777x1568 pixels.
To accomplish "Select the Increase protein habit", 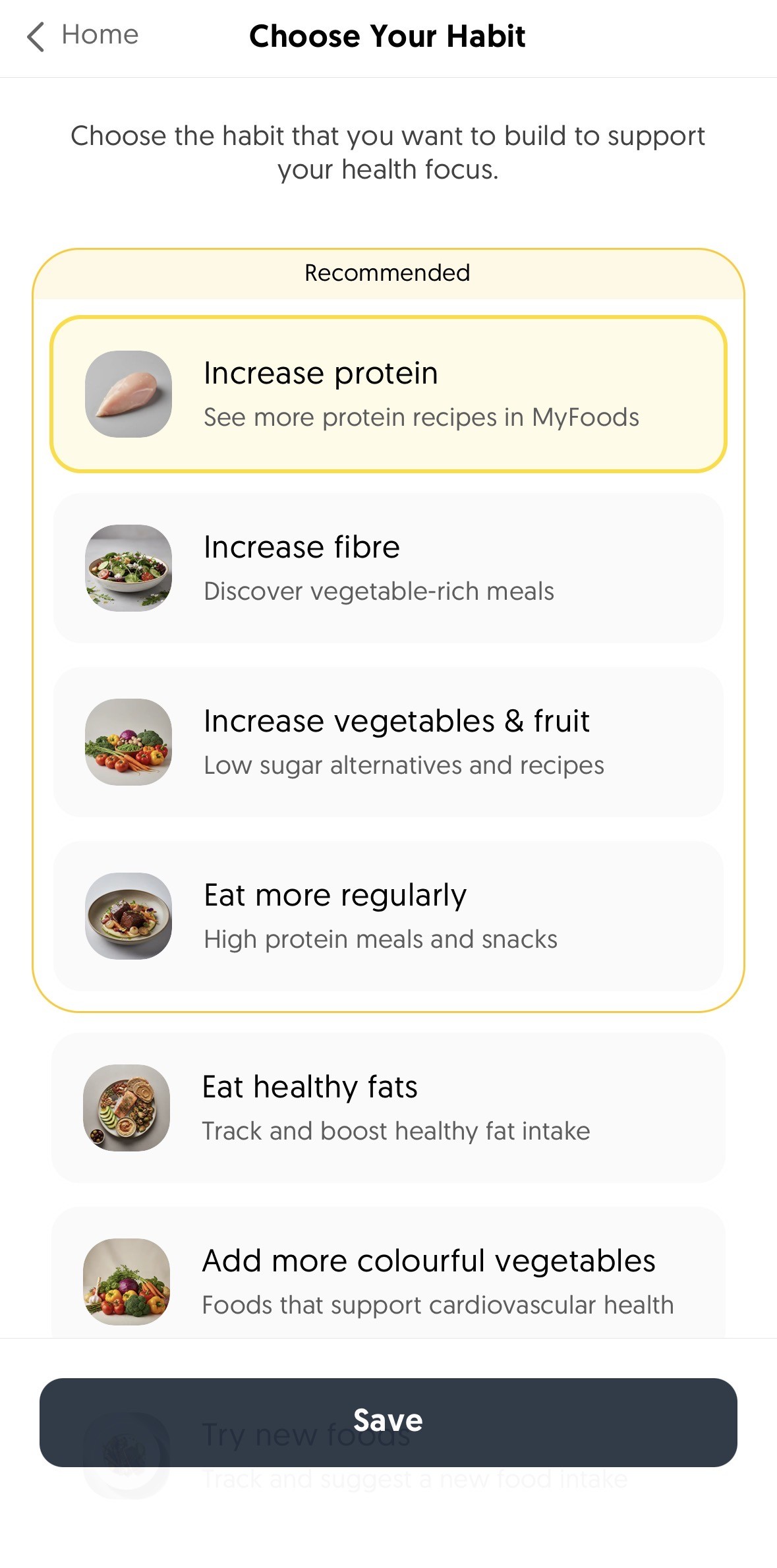I will coord(388,394).
